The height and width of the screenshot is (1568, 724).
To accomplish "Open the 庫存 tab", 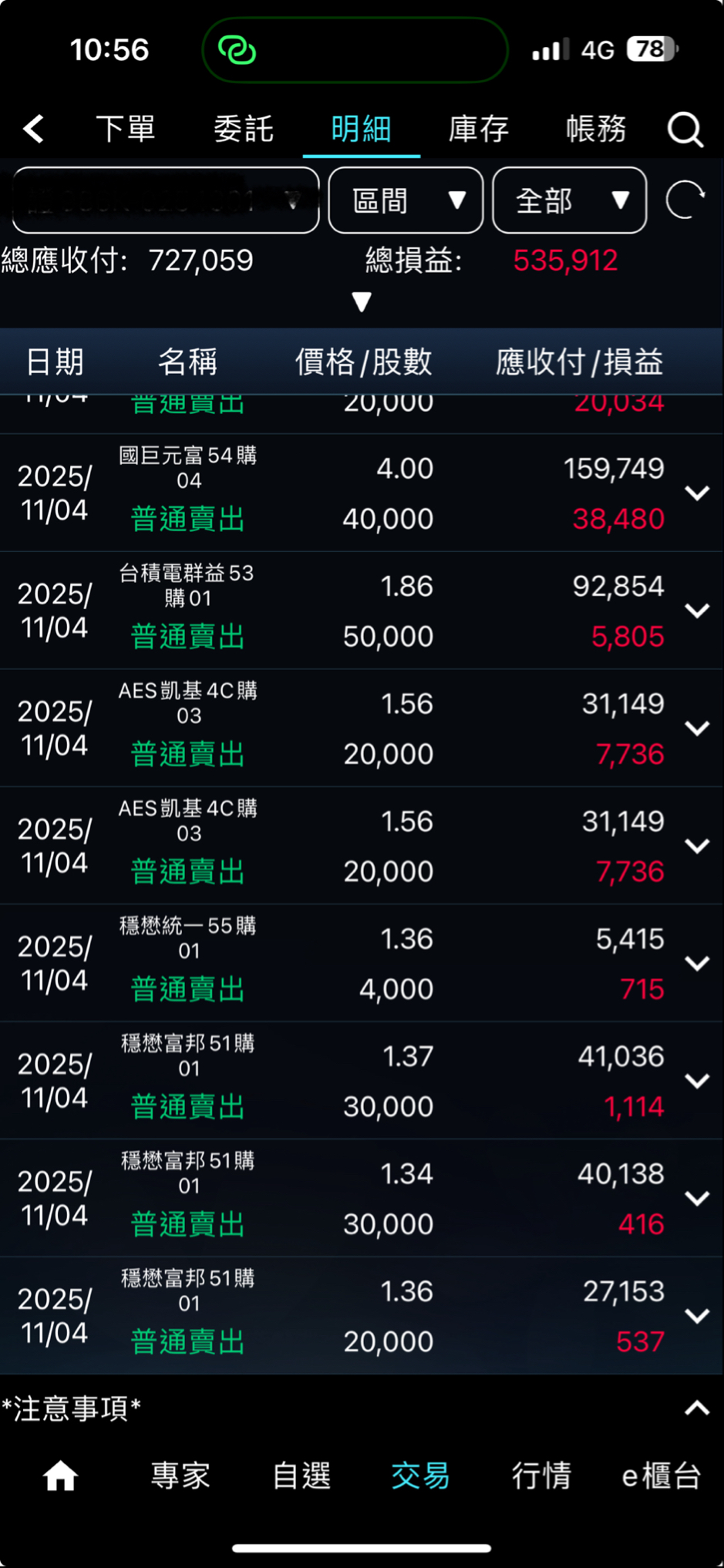I will click(479, 129).
